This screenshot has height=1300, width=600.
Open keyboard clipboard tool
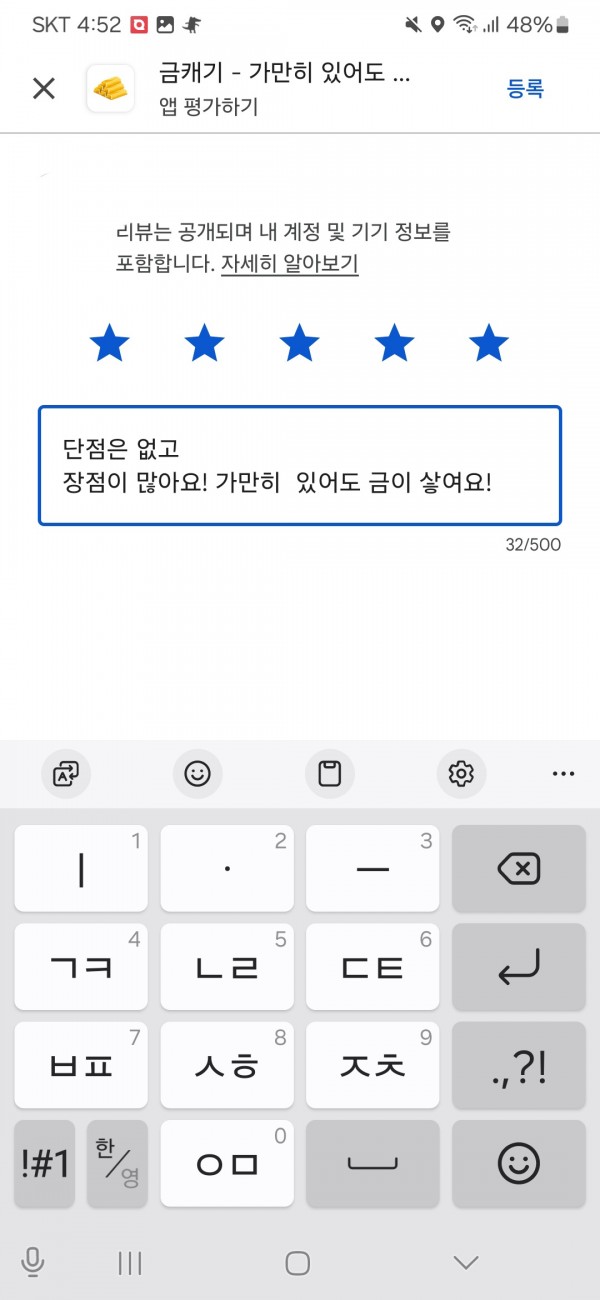click(x=330, y=773)
